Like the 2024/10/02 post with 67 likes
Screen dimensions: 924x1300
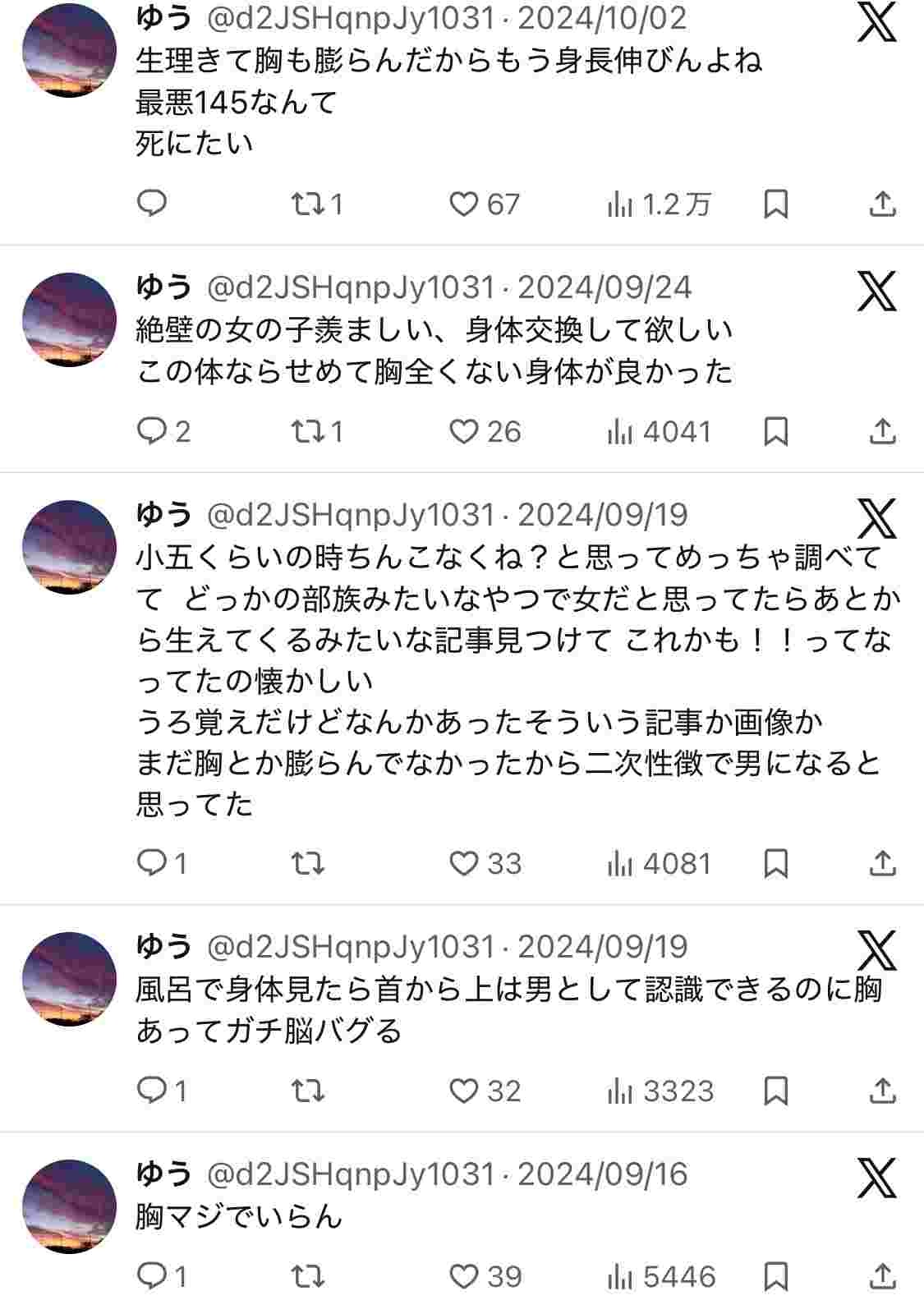point(464,204)
